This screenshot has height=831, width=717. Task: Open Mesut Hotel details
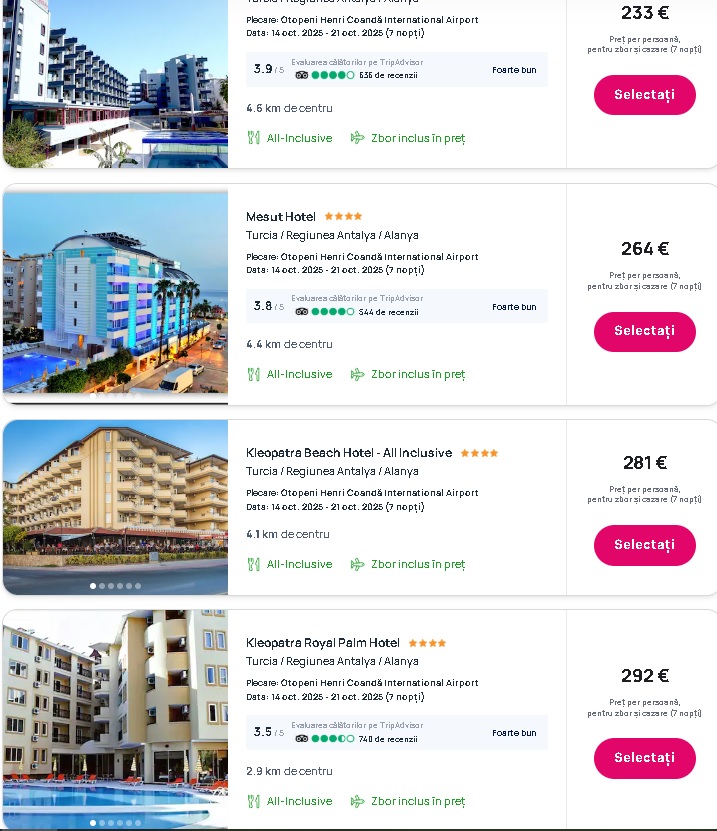click(281, 217)
